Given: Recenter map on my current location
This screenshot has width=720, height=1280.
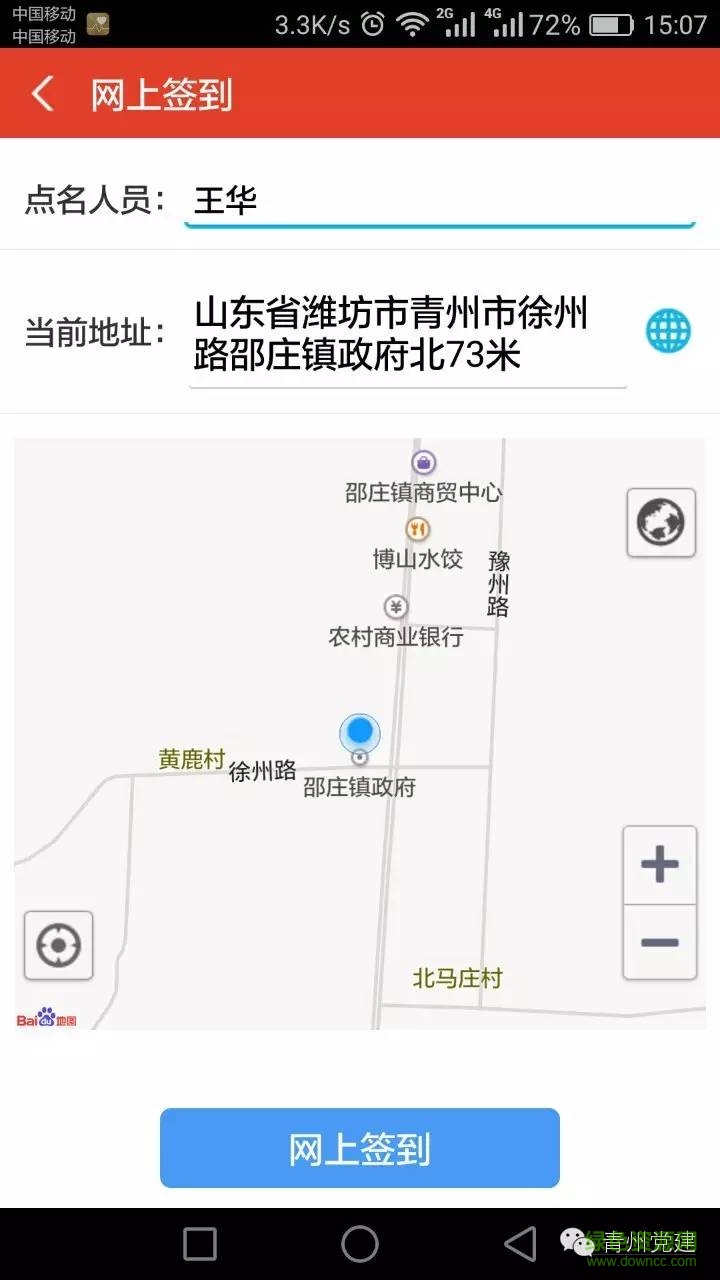Looking at the screenshot, I should 59,945.
